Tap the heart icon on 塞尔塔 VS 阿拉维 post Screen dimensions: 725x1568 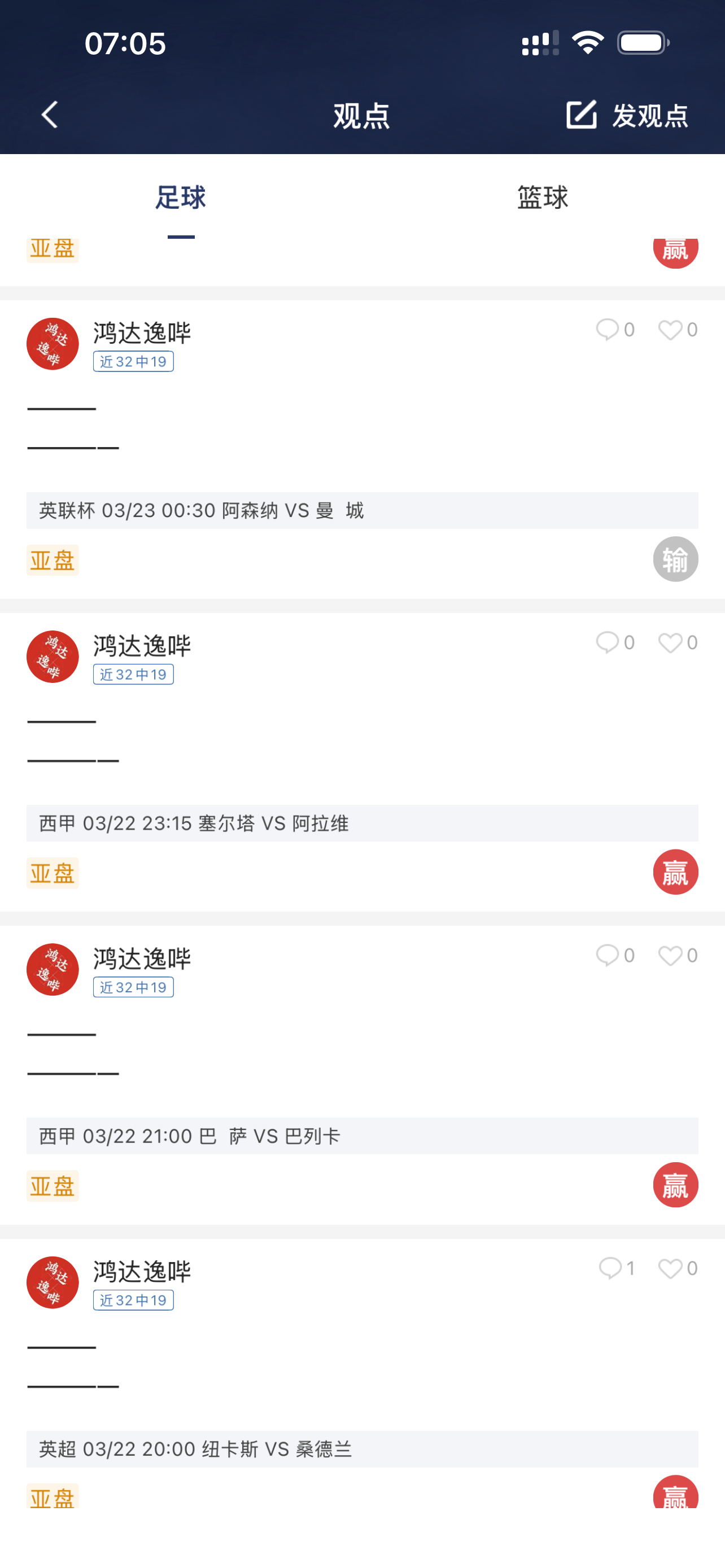[672, 642]
